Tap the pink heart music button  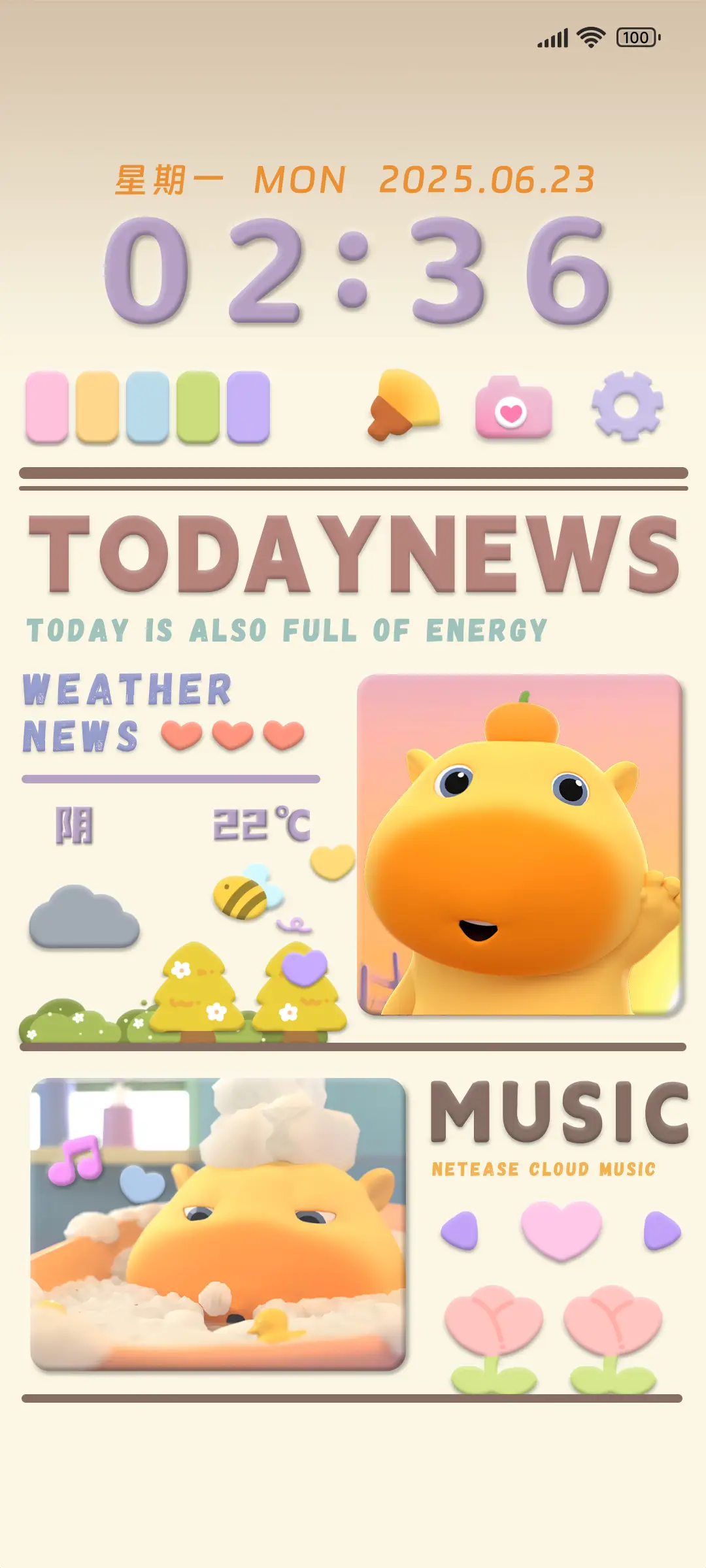click(561, 1230)
